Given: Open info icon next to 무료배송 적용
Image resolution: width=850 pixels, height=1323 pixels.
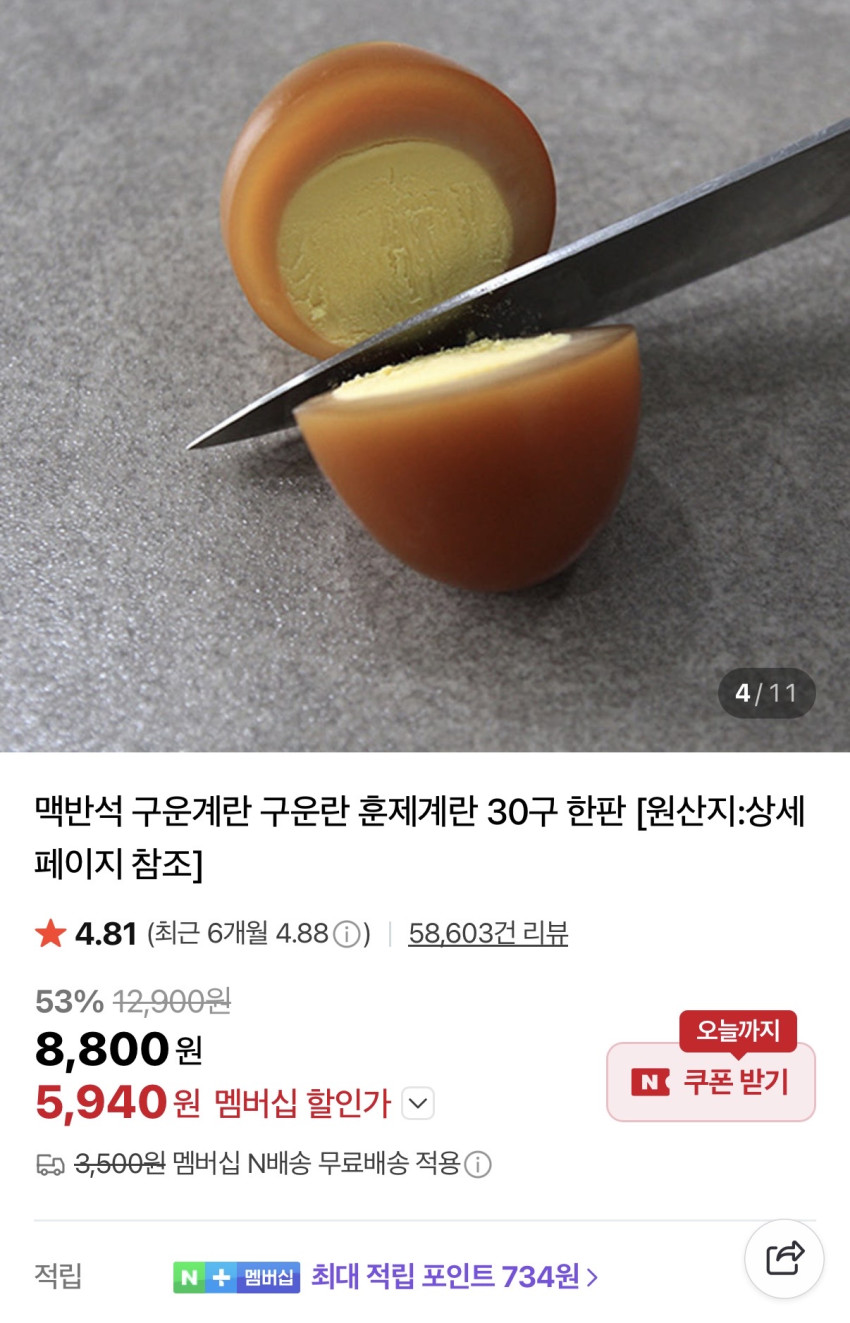Looking at the screenshot, I should (x=478, y=1165).
